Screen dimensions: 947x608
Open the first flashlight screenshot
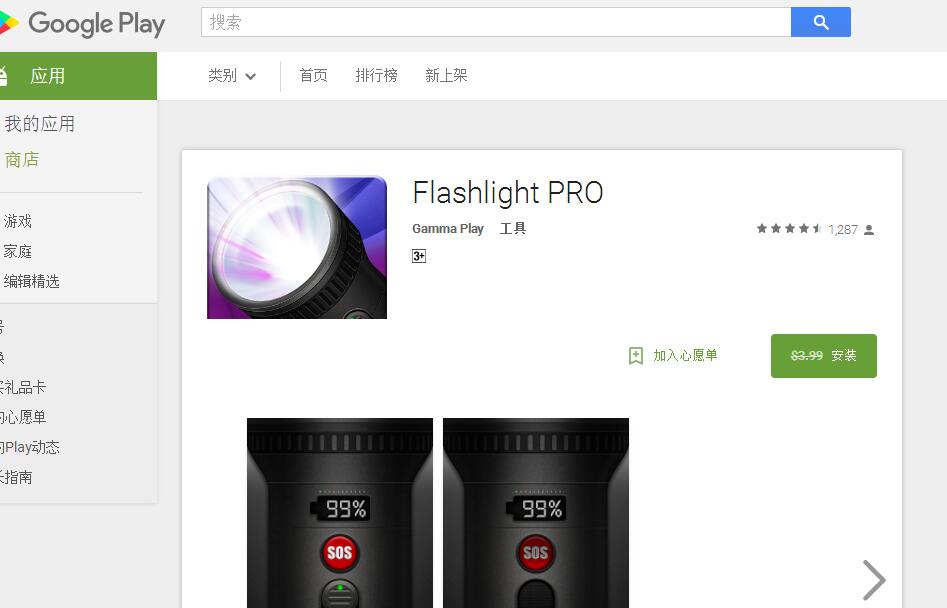339,512
